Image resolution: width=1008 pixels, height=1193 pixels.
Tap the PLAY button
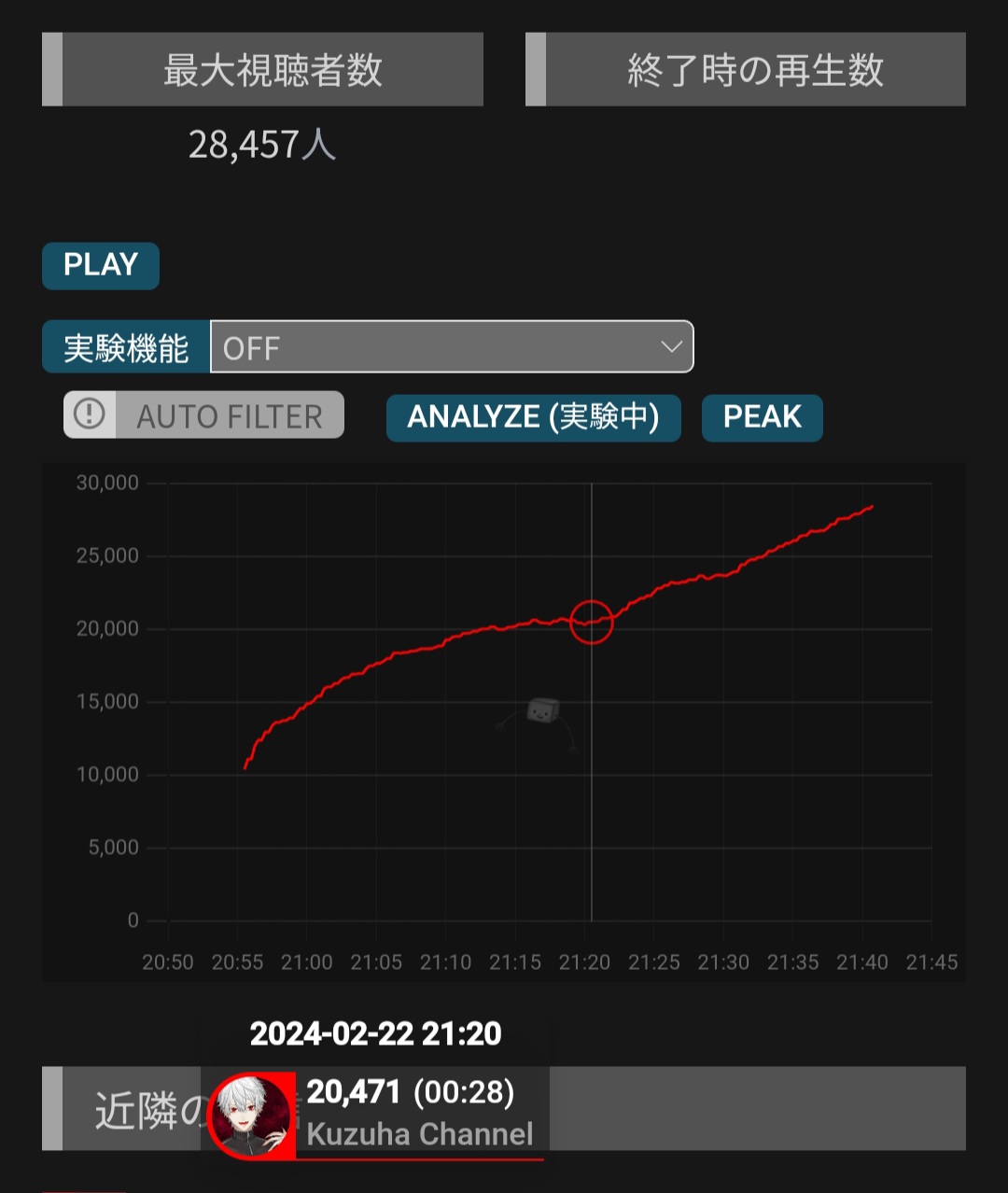(101, 266)
